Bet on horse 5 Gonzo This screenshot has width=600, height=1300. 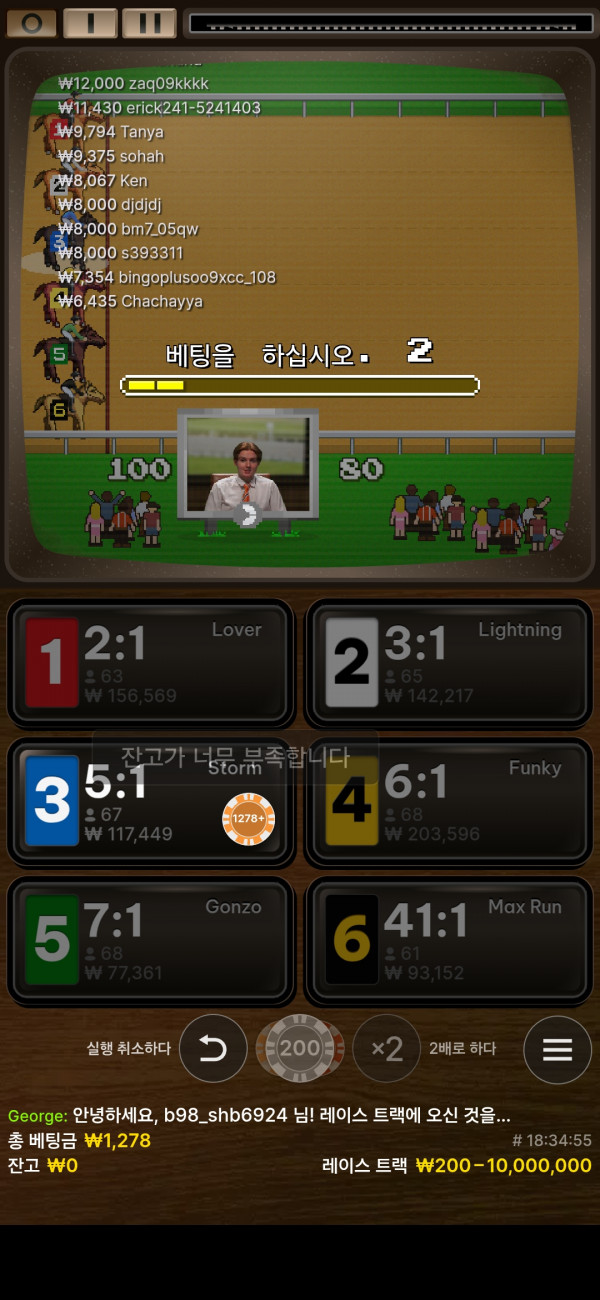coord(150,940)
